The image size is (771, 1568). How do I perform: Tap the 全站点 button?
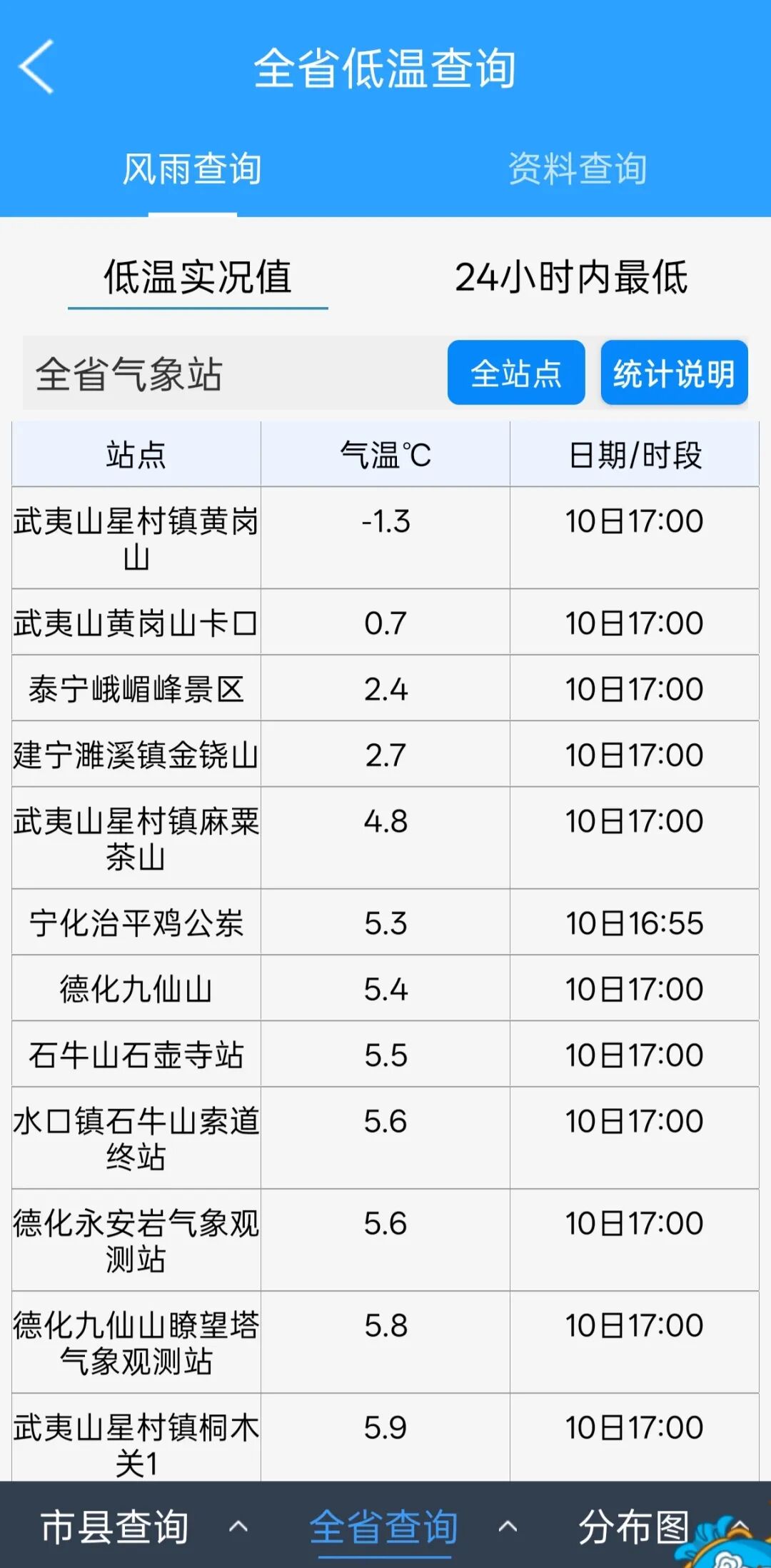pos(516,373)
